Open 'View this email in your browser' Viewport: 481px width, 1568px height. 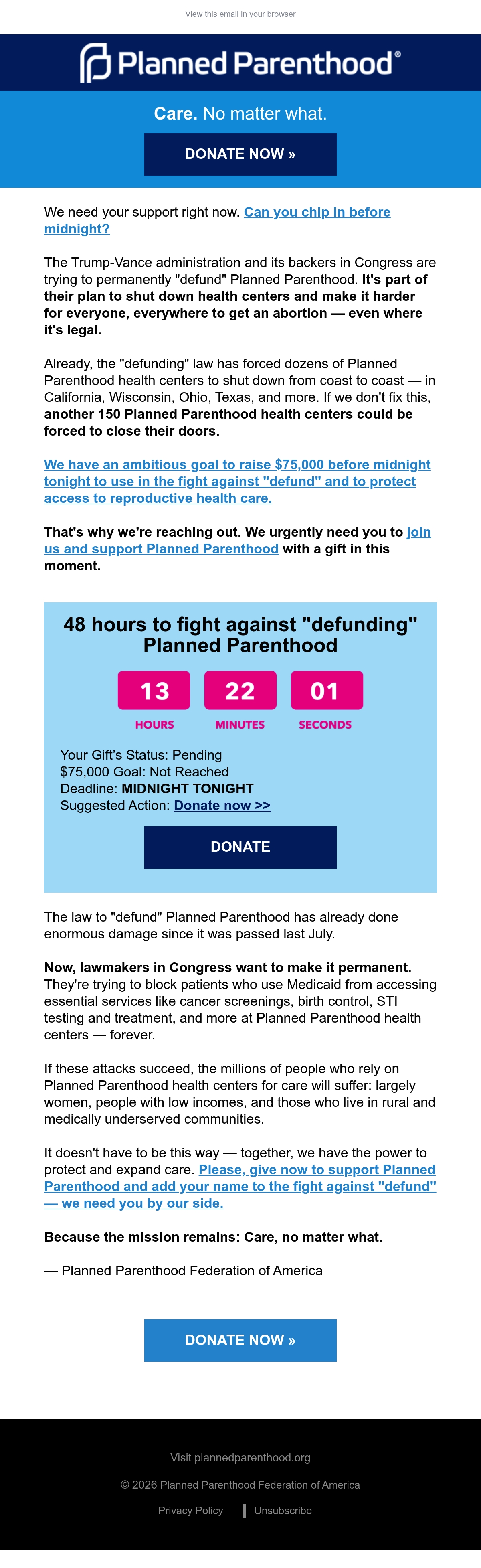[240, 14]
